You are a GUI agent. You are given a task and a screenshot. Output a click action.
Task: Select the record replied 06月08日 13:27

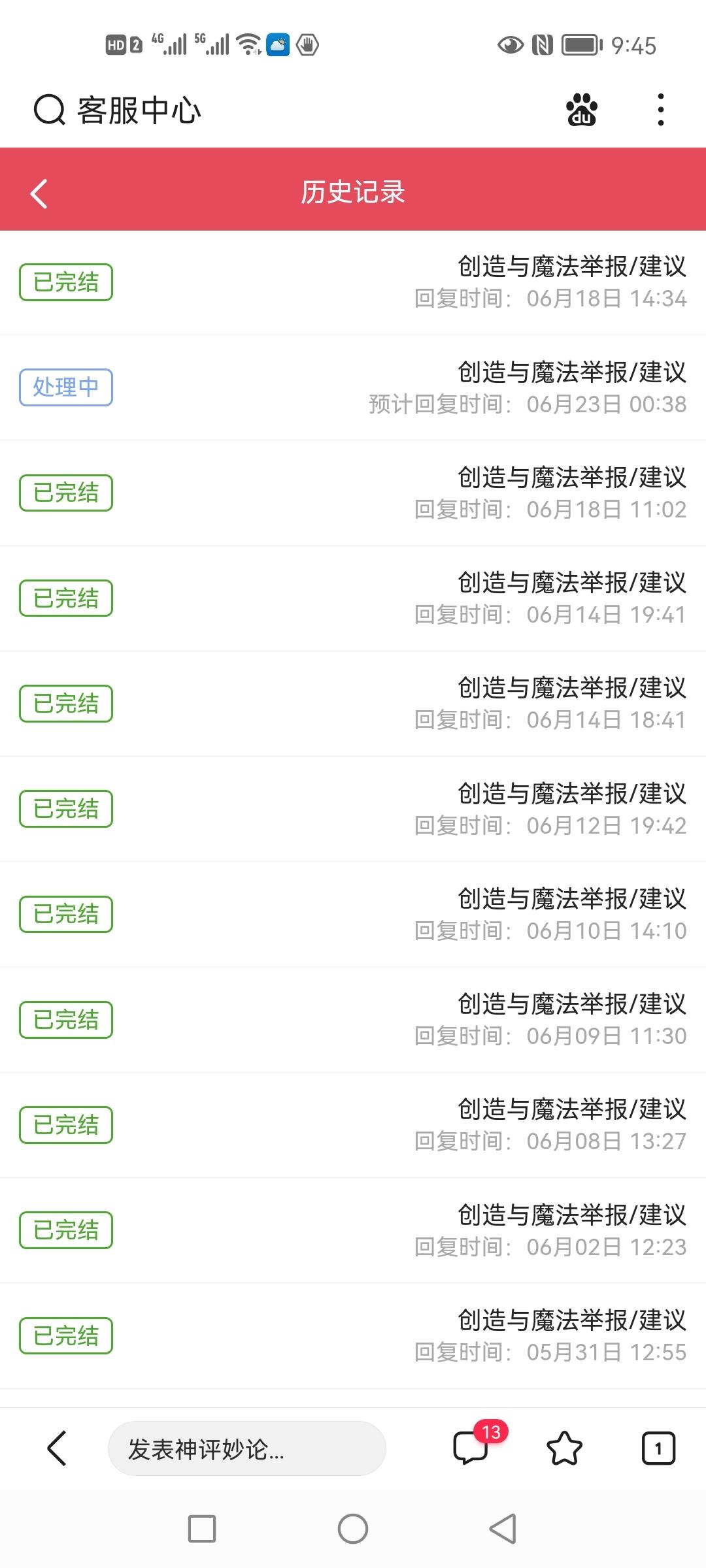(353, 1125)
